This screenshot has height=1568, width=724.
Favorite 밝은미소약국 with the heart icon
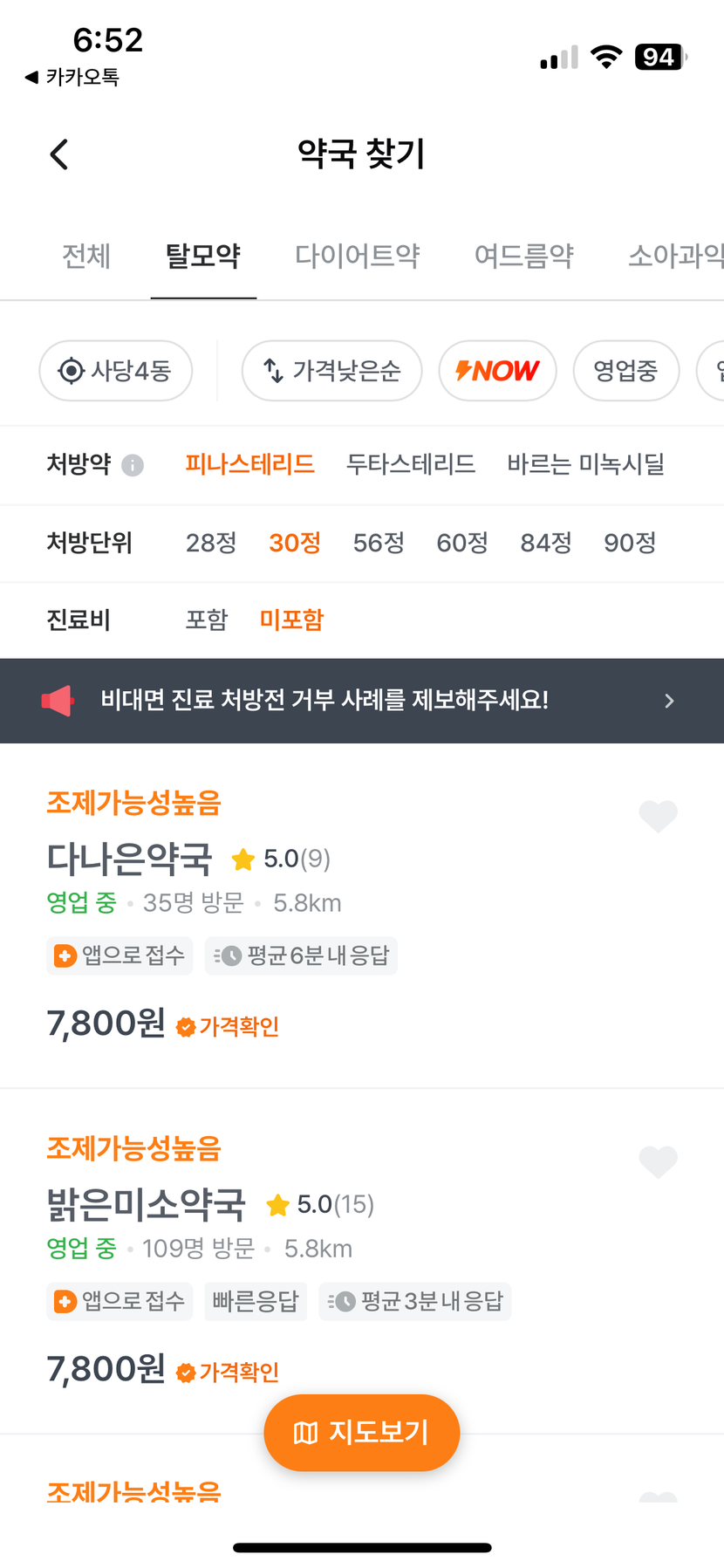click(x=658, y=1161)
